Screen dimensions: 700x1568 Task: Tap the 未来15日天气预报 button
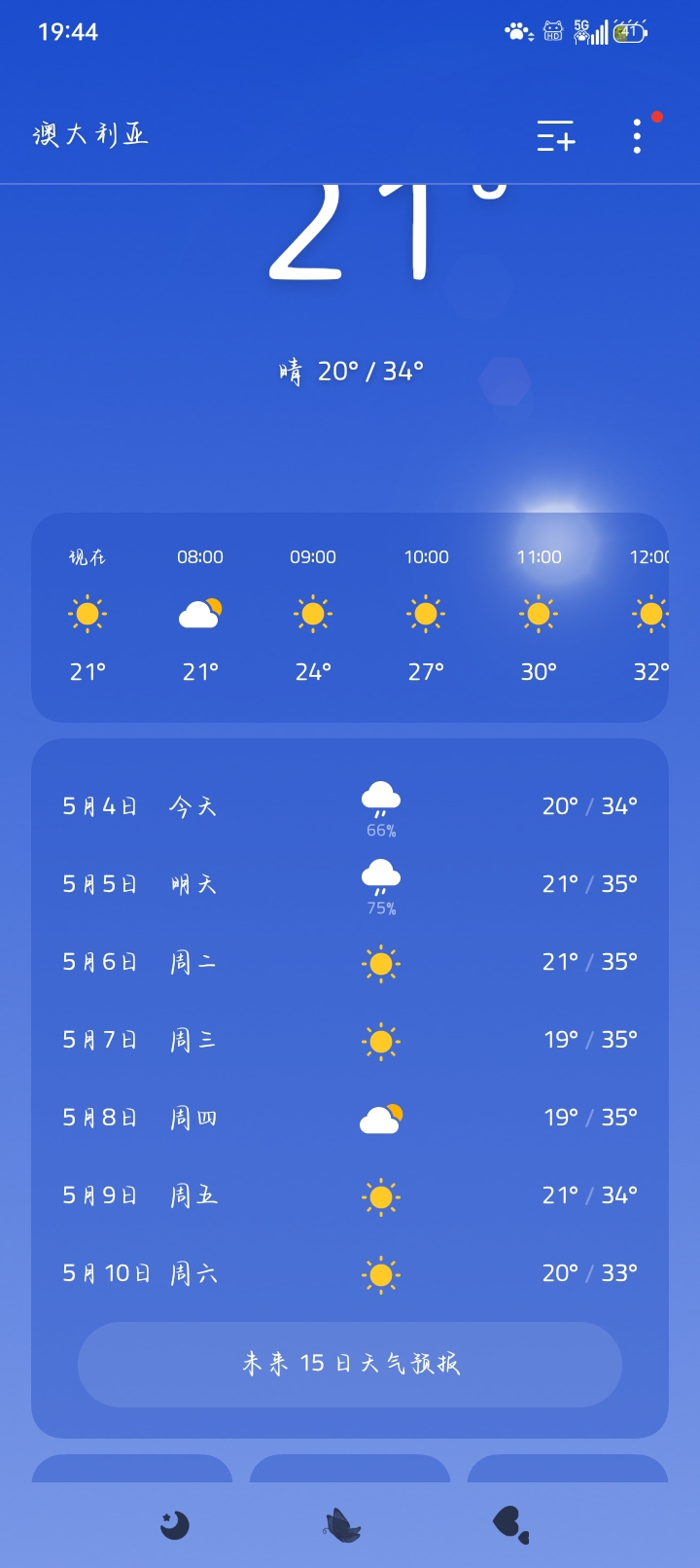(x=350, y=1364)
